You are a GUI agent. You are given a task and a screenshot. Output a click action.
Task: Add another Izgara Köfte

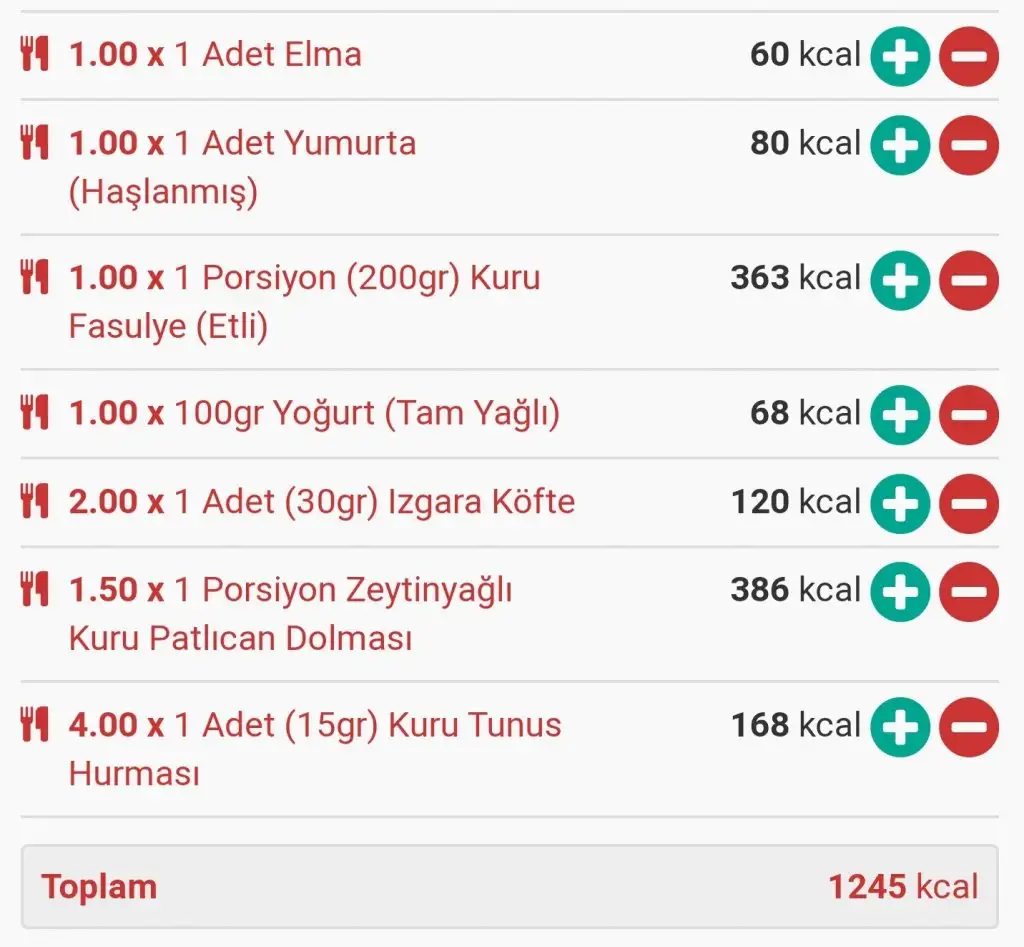[900, 504]
